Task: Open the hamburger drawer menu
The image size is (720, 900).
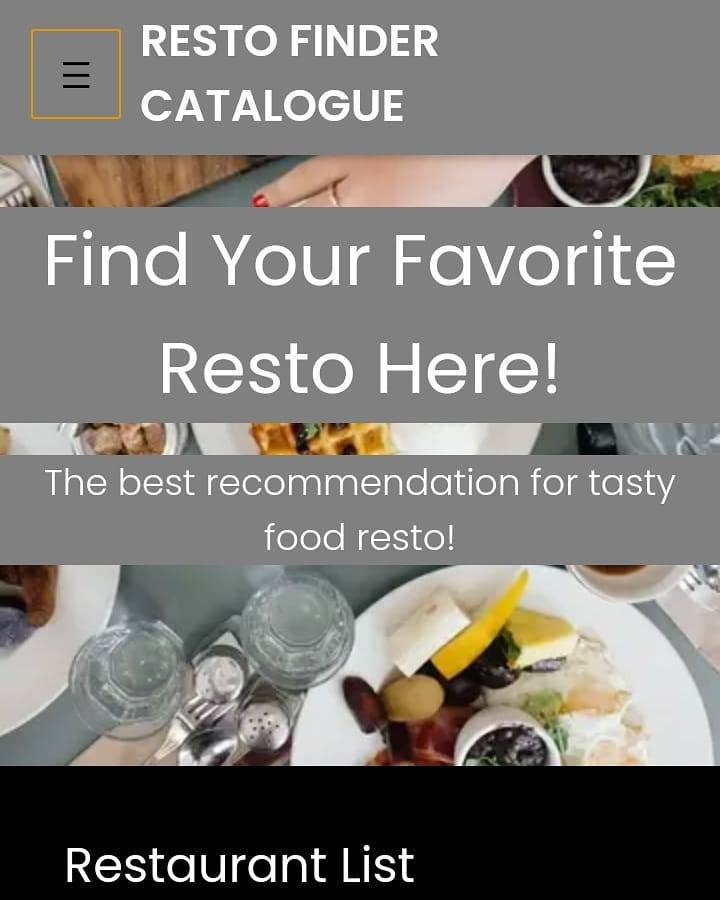Action: click(x=76, y=75)
